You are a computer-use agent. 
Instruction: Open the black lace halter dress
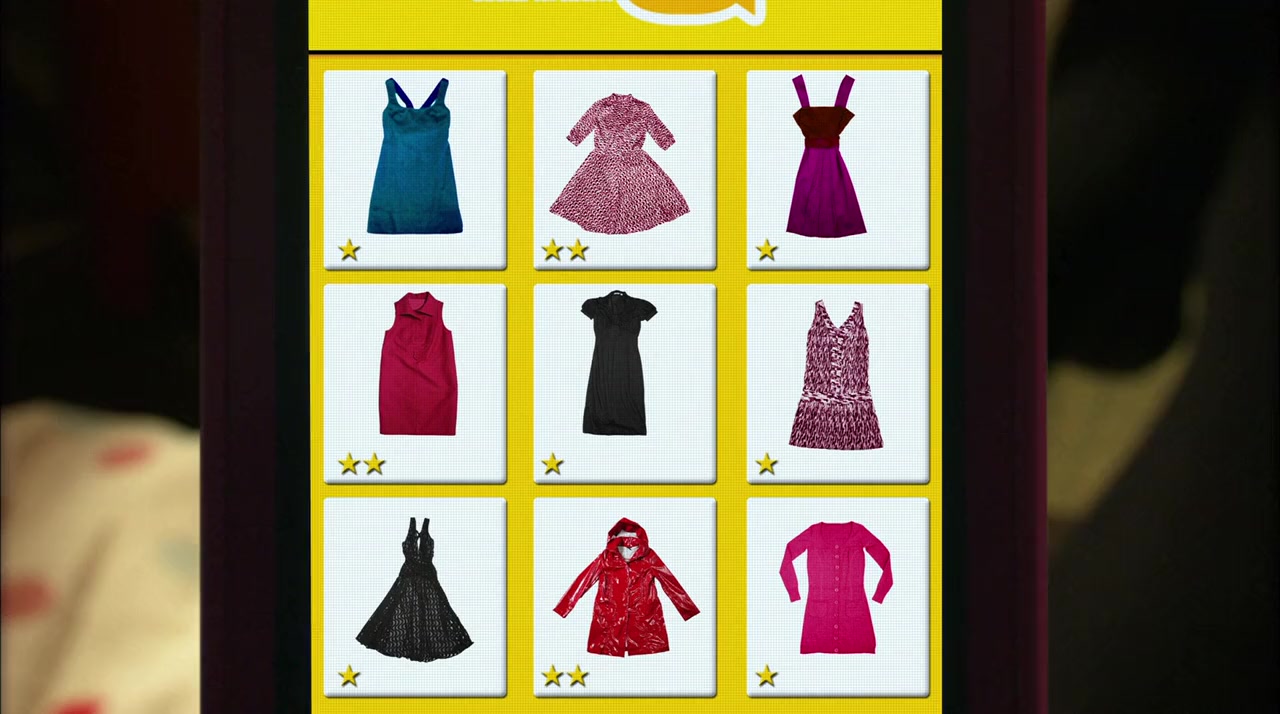tap(415, 595)
